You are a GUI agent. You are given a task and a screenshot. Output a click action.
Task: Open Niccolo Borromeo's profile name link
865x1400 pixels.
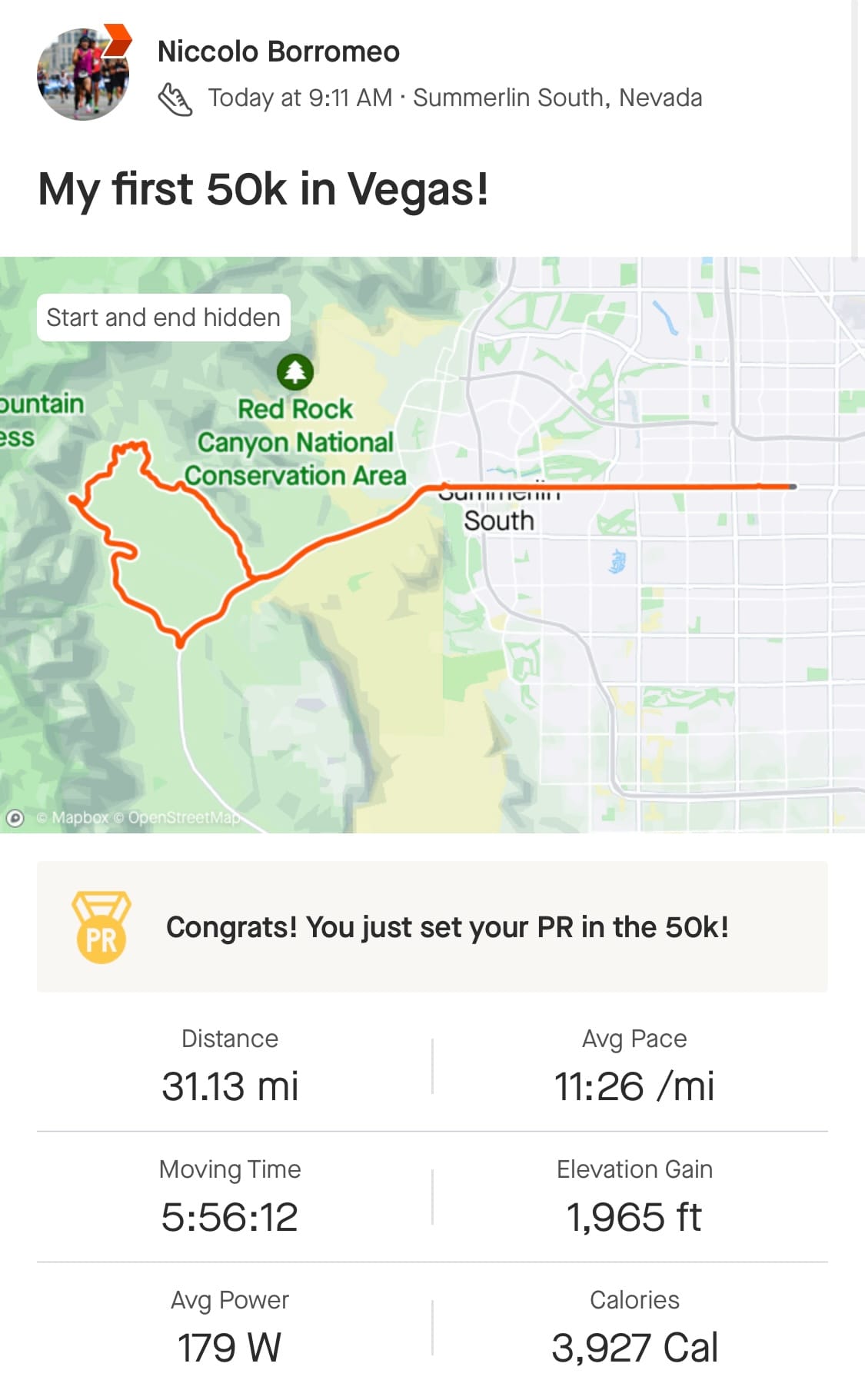[278, 52]
